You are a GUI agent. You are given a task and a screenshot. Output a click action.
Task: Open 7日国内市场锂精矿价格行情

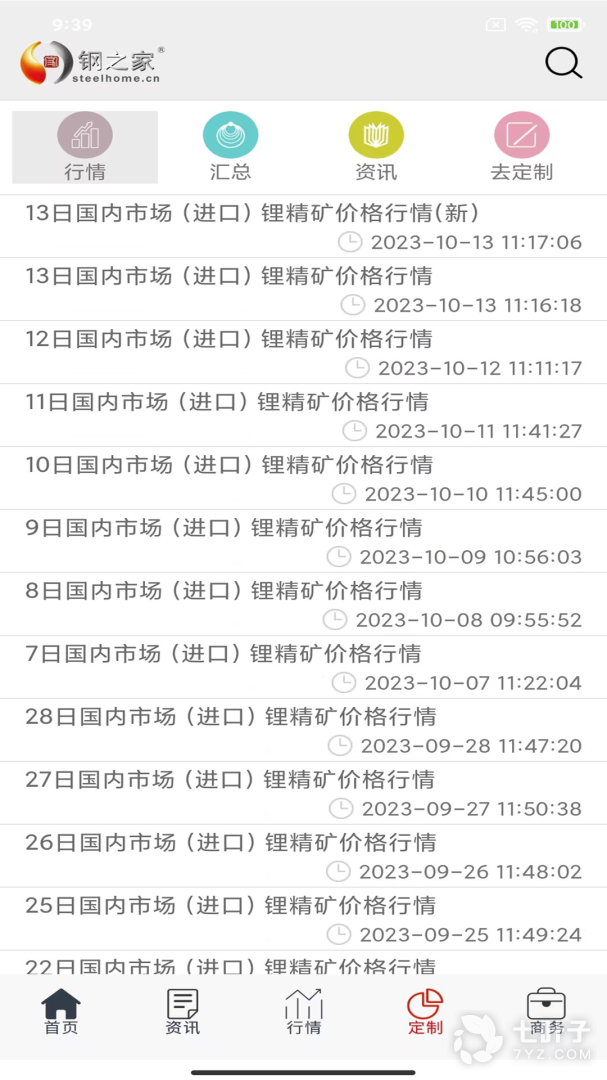point(224,654)
